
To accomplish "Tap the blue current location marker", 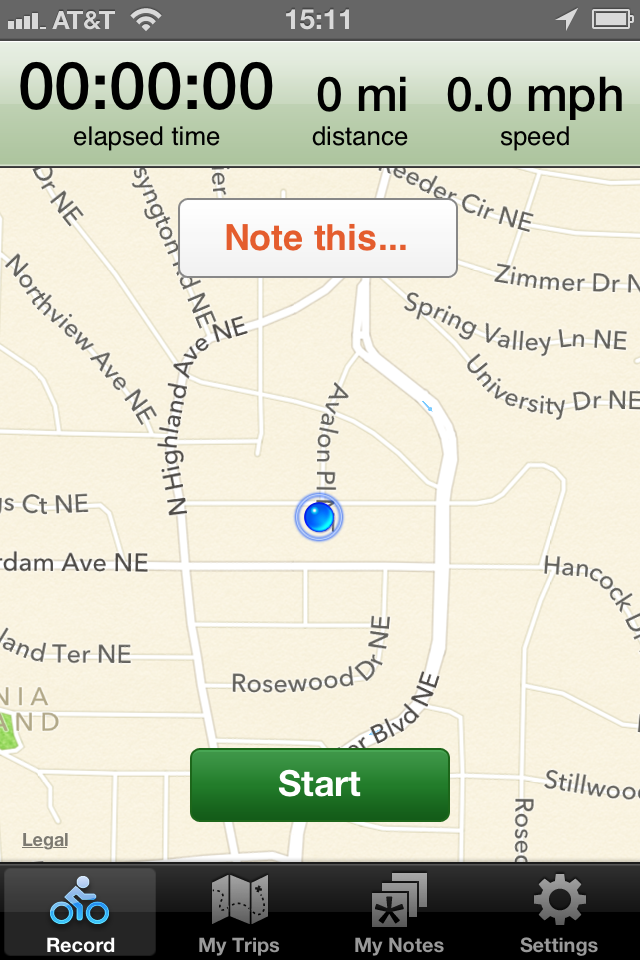I will tap(319, 517).
